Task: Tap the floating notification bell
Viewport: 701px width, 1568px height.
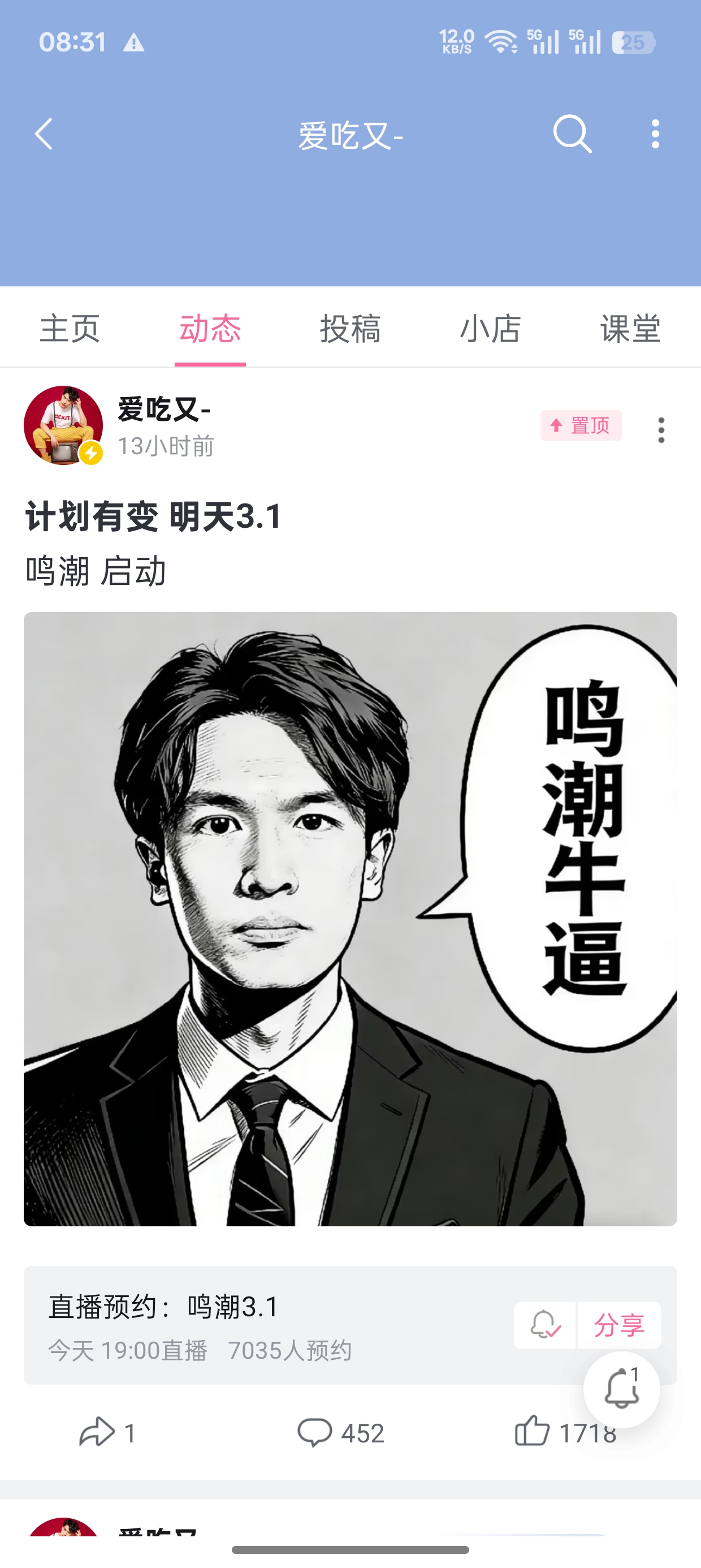Action: (x=621, y=1389)
